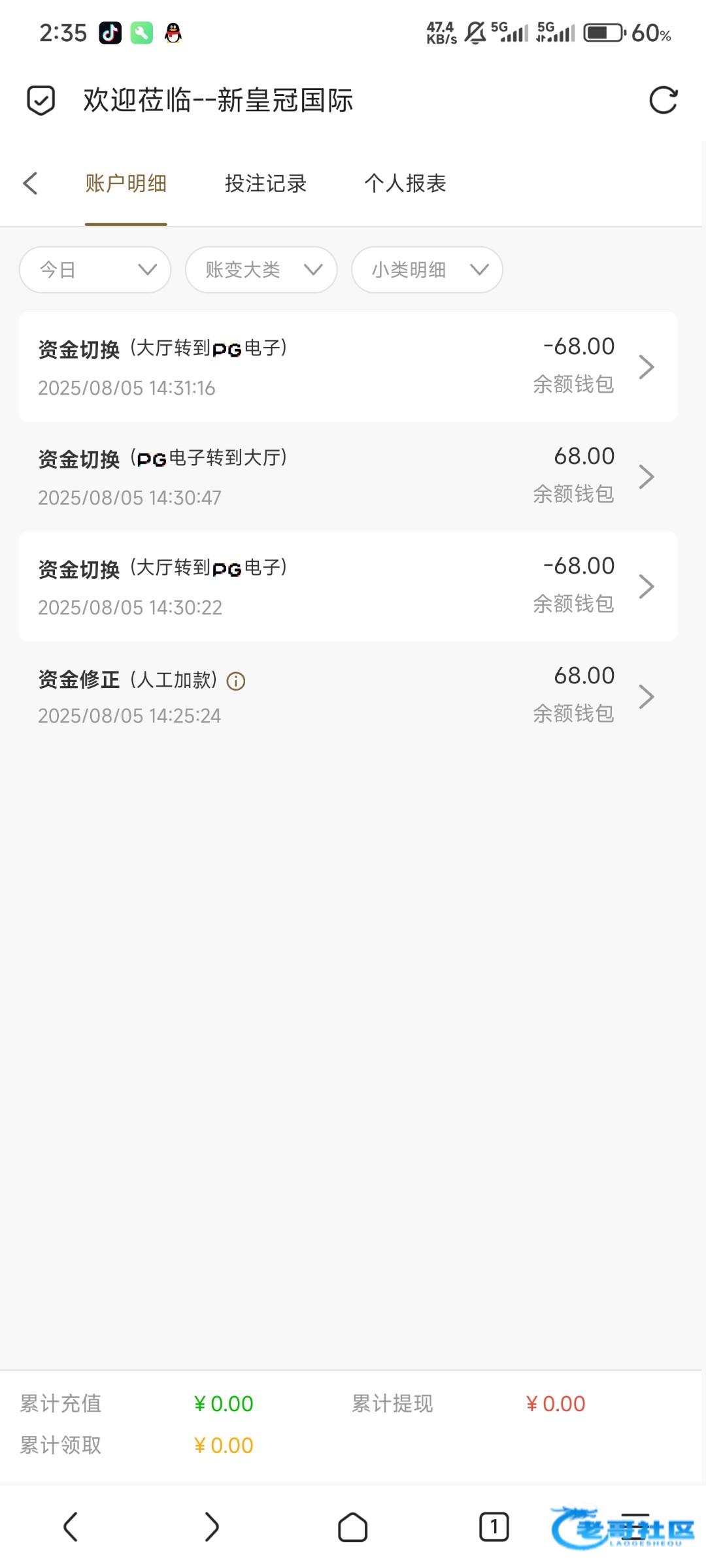This screenshot has height=1568, width=706.
Task: View the 14:30:47 PG电子转到大厅 record
Action: (x=348, y=477)
